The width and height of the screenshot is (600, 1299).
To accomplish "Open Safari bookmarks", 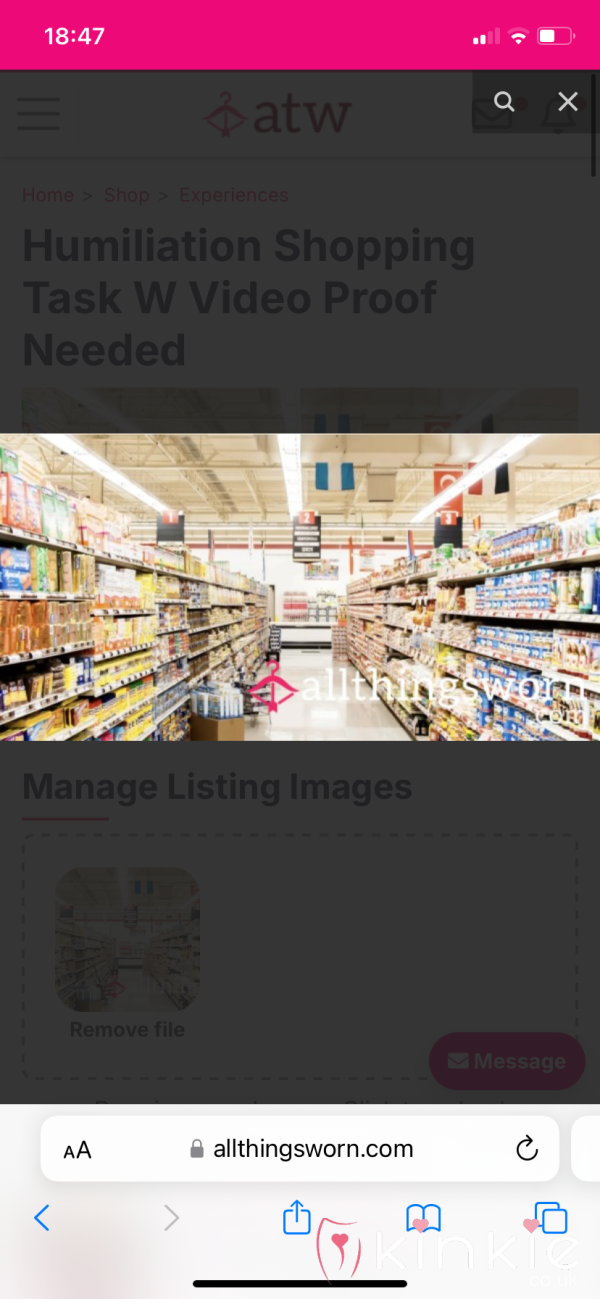I will tap(424, 1217).
